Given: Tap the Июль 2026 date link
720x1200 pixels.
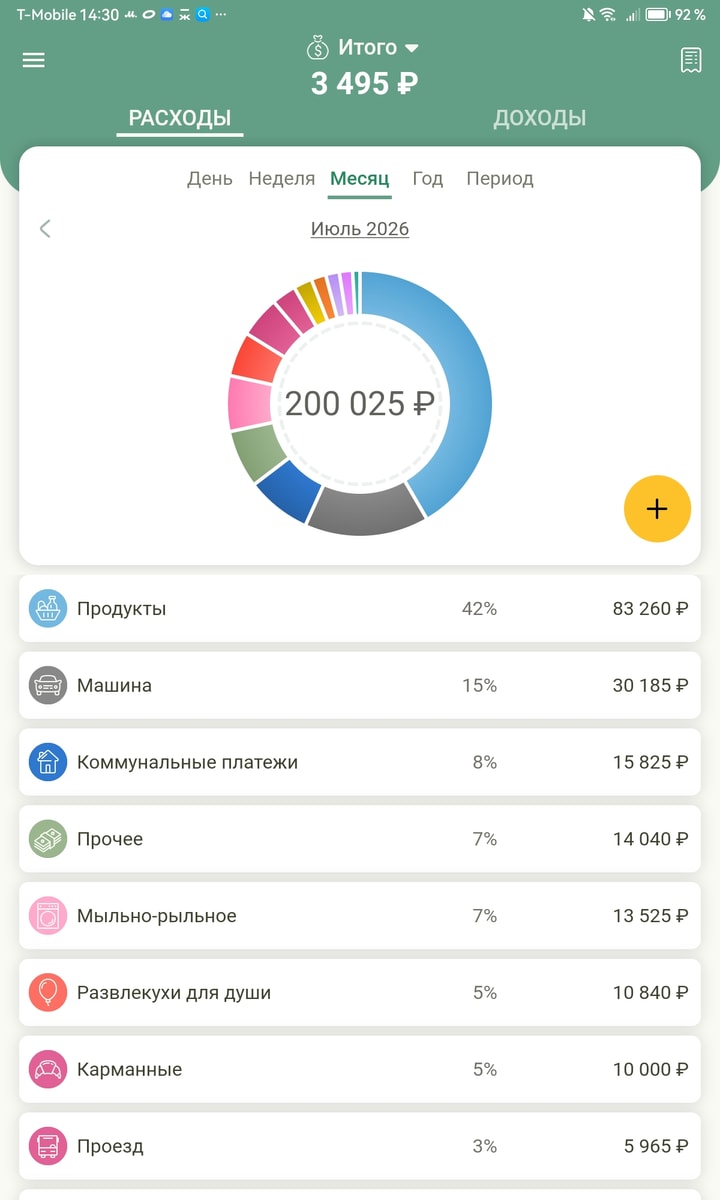Looking at the screenshot, I should point(360,229).
